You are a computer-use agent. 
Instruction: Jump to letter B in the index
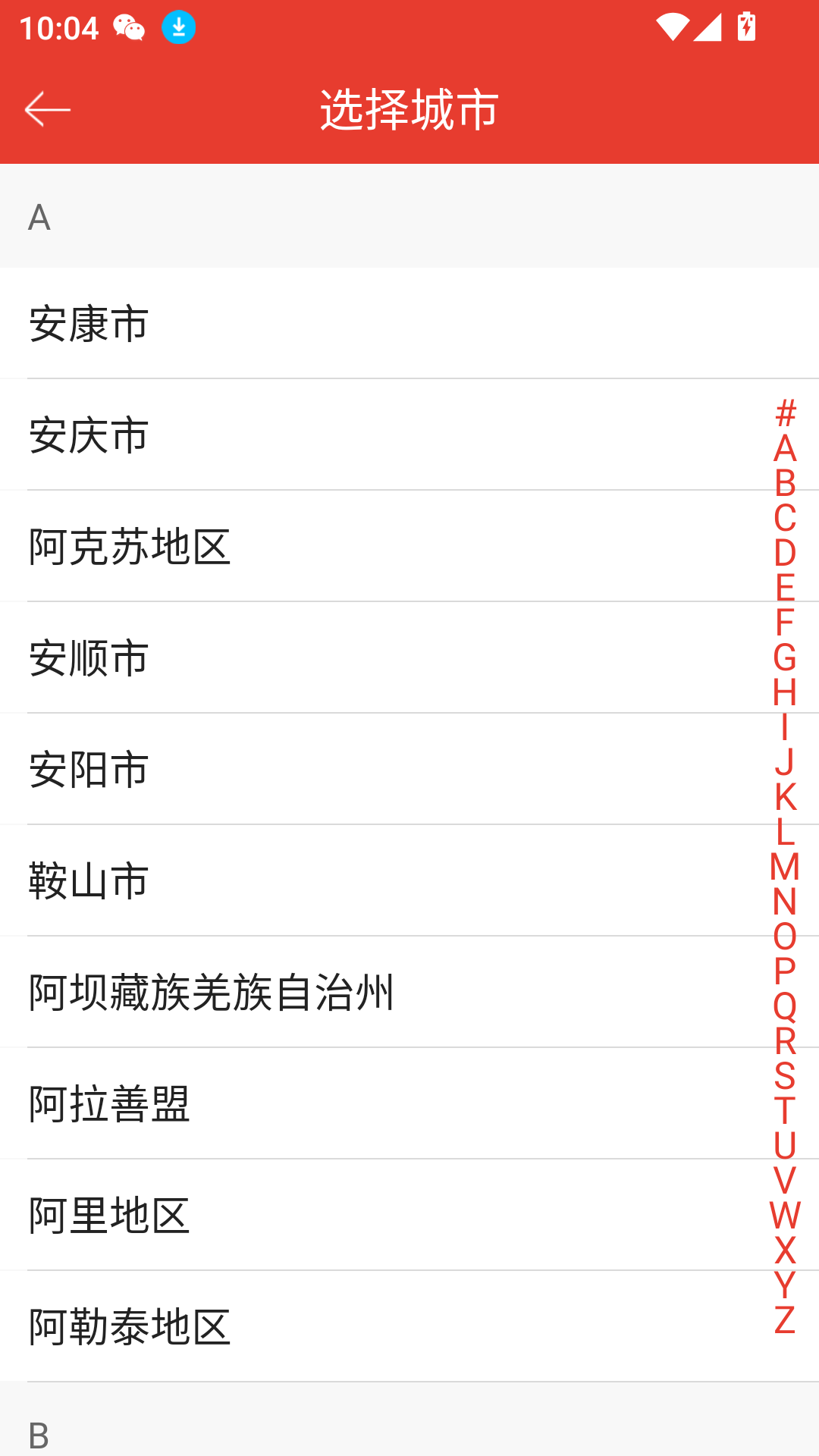pos(785,483)
